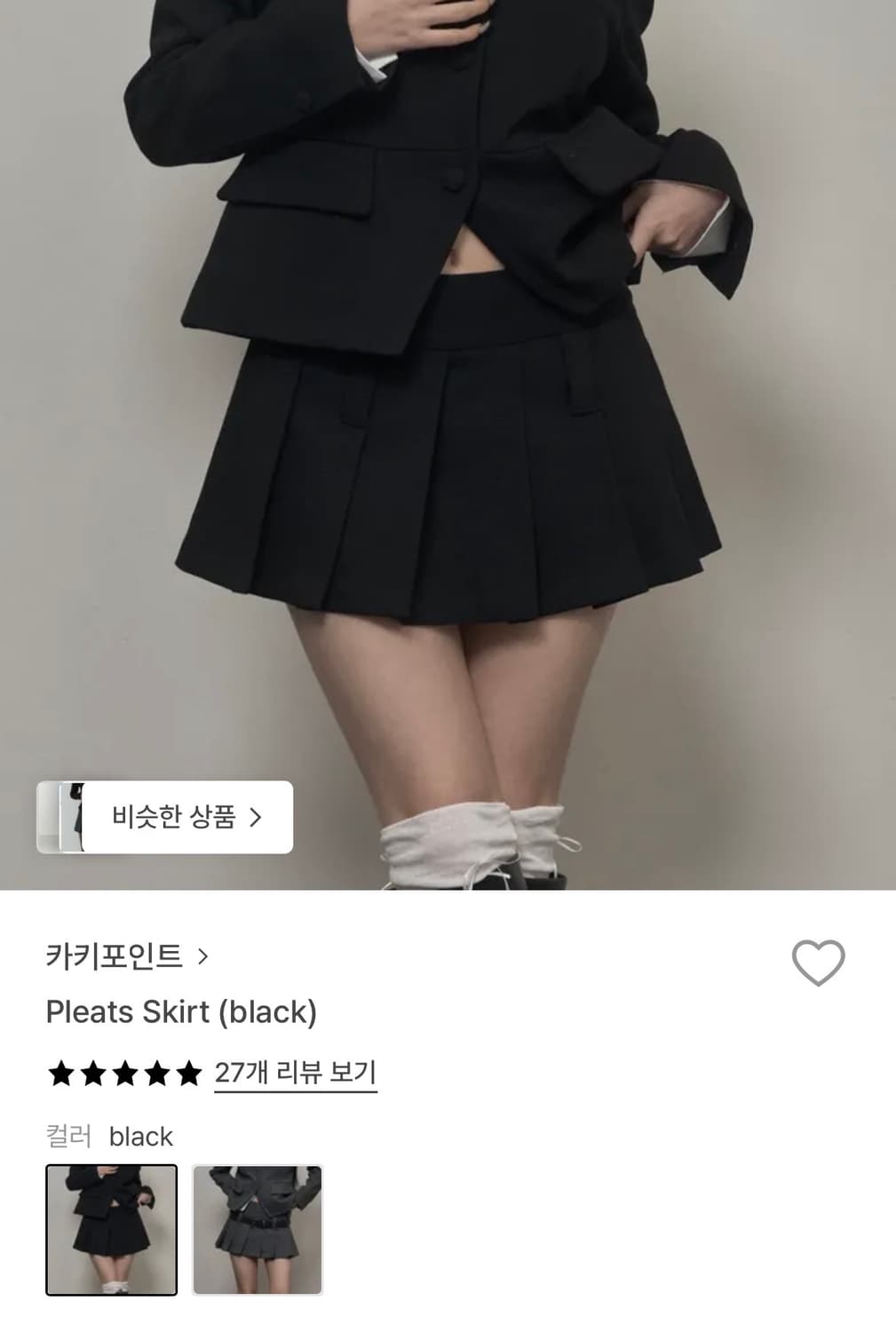Click the fifth star in the rating row
Image resolution: width=896 pixels, height=1332 pixels.
click(x=188, y=1074)
